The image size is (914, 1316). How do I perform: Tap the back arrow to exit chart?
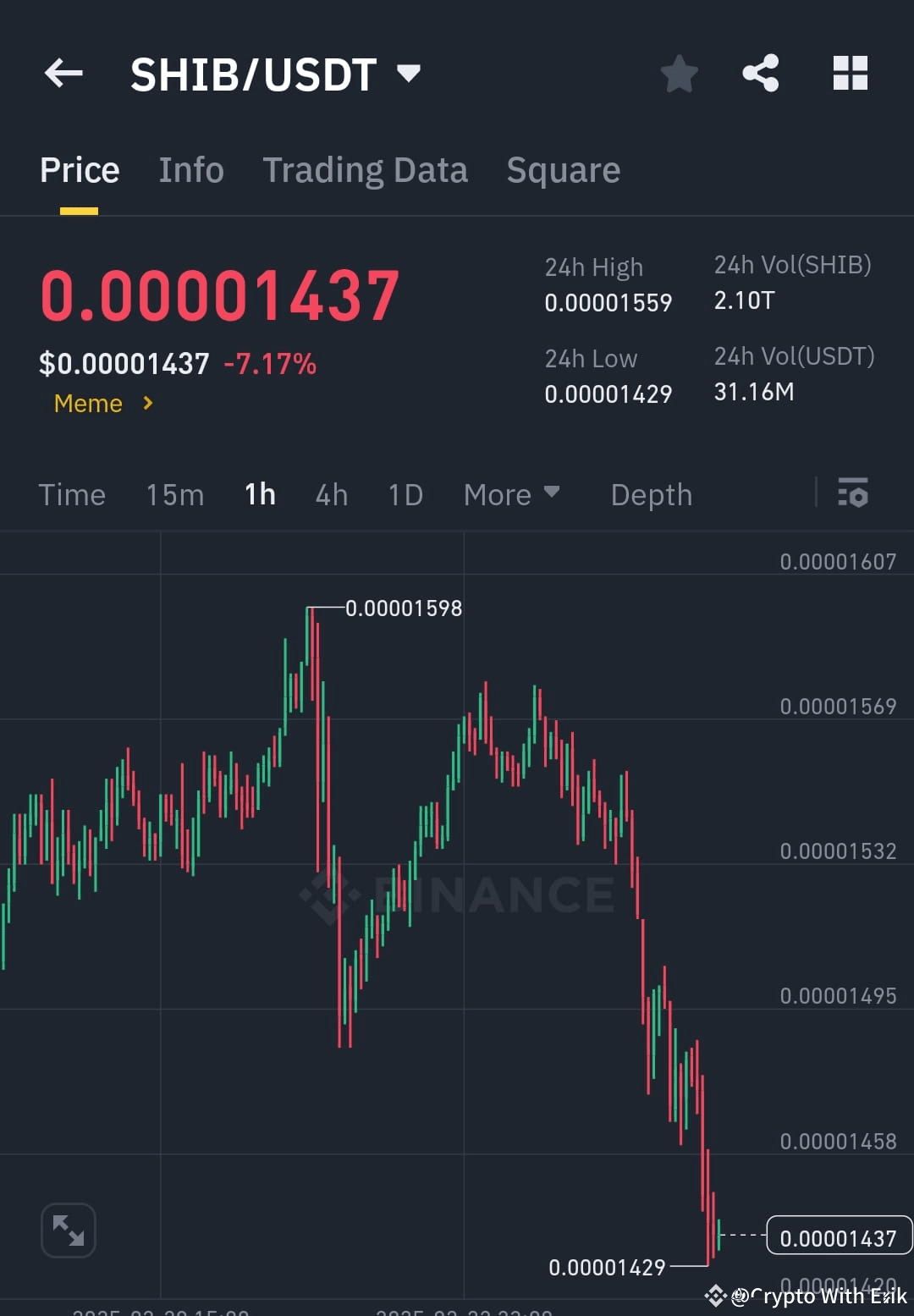63,74
